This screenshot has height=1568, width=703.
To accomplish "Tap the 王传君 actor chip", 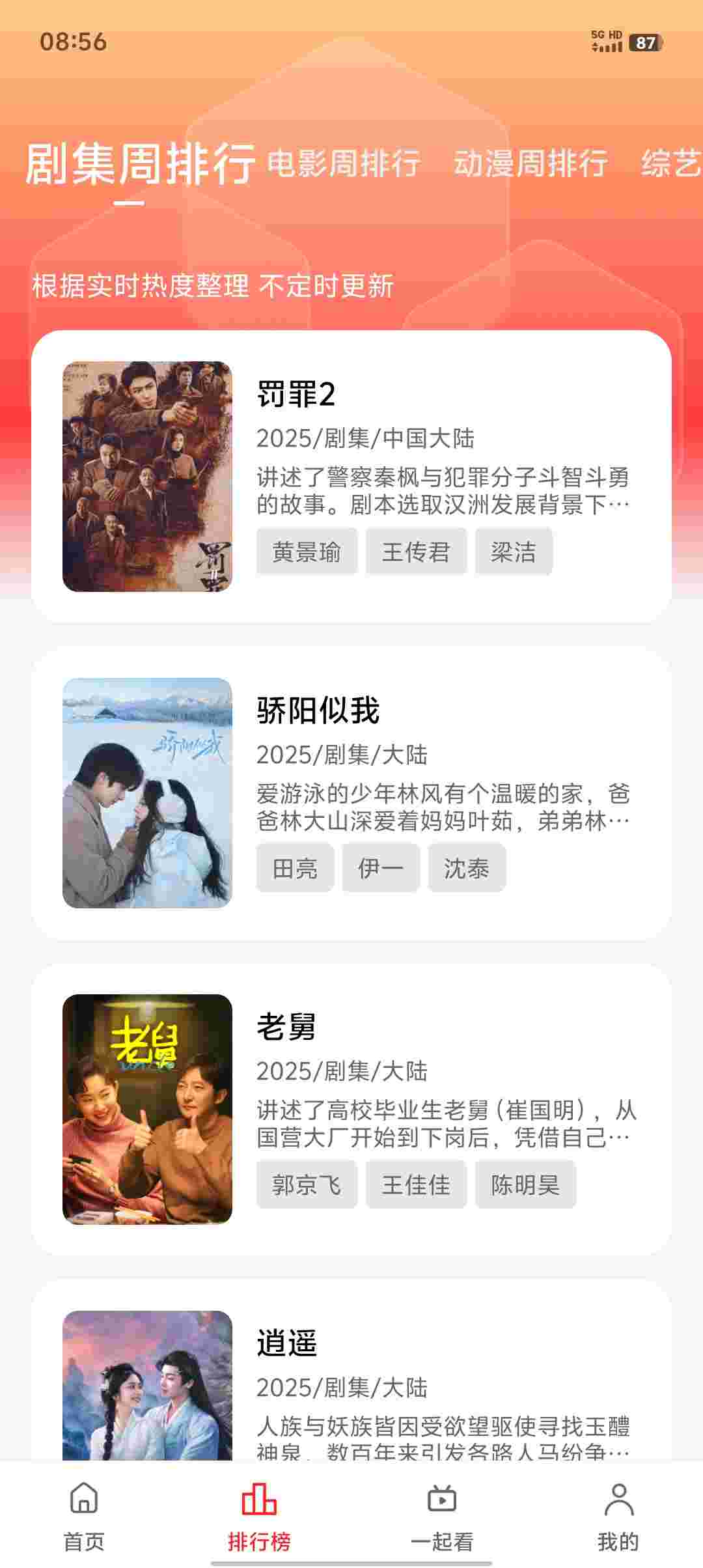I will [x=416, y=552].
